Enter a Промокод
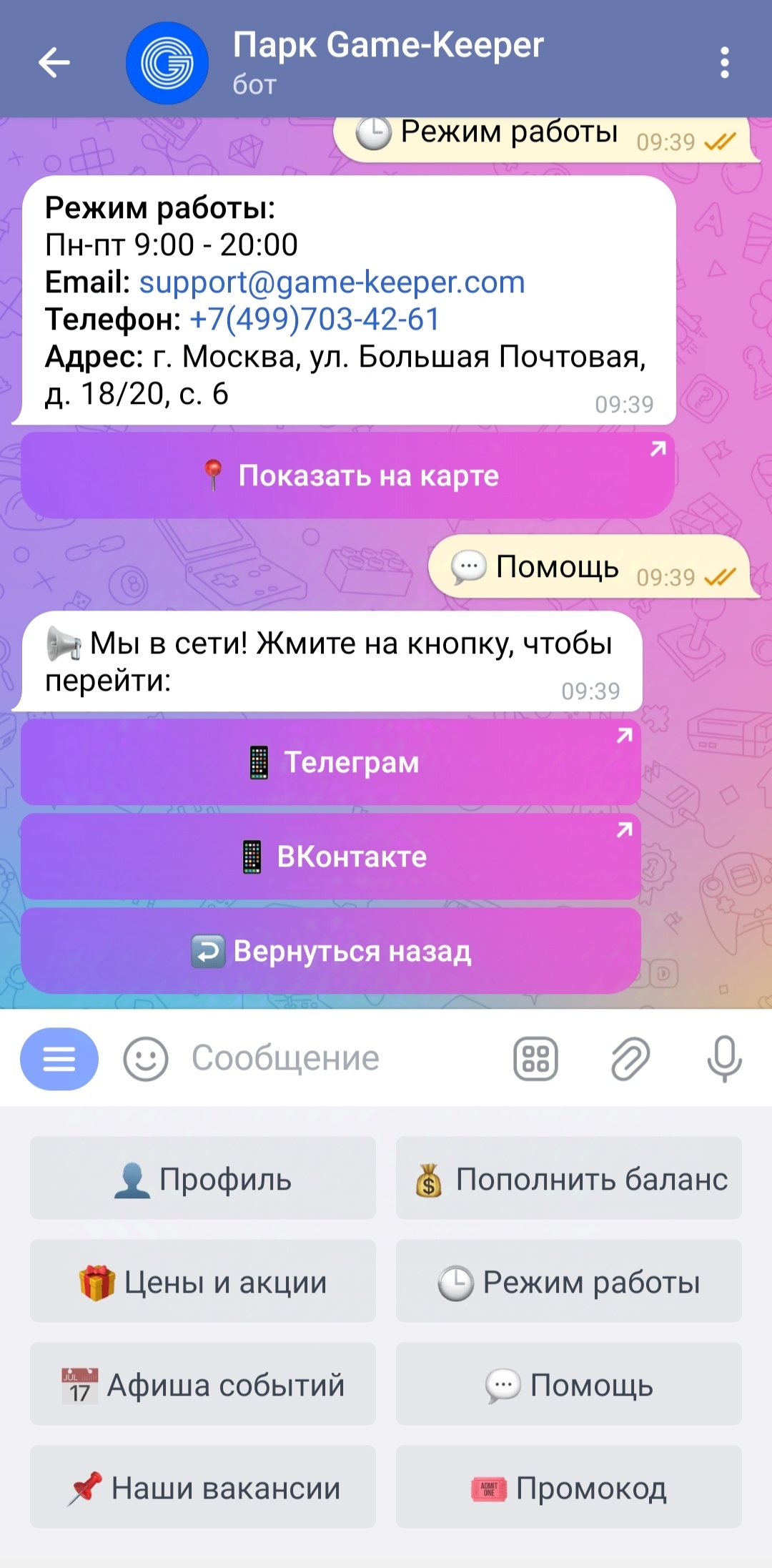Viewport: 772px width, 1568px height. pyautogui.click(x=569, y=1487)
